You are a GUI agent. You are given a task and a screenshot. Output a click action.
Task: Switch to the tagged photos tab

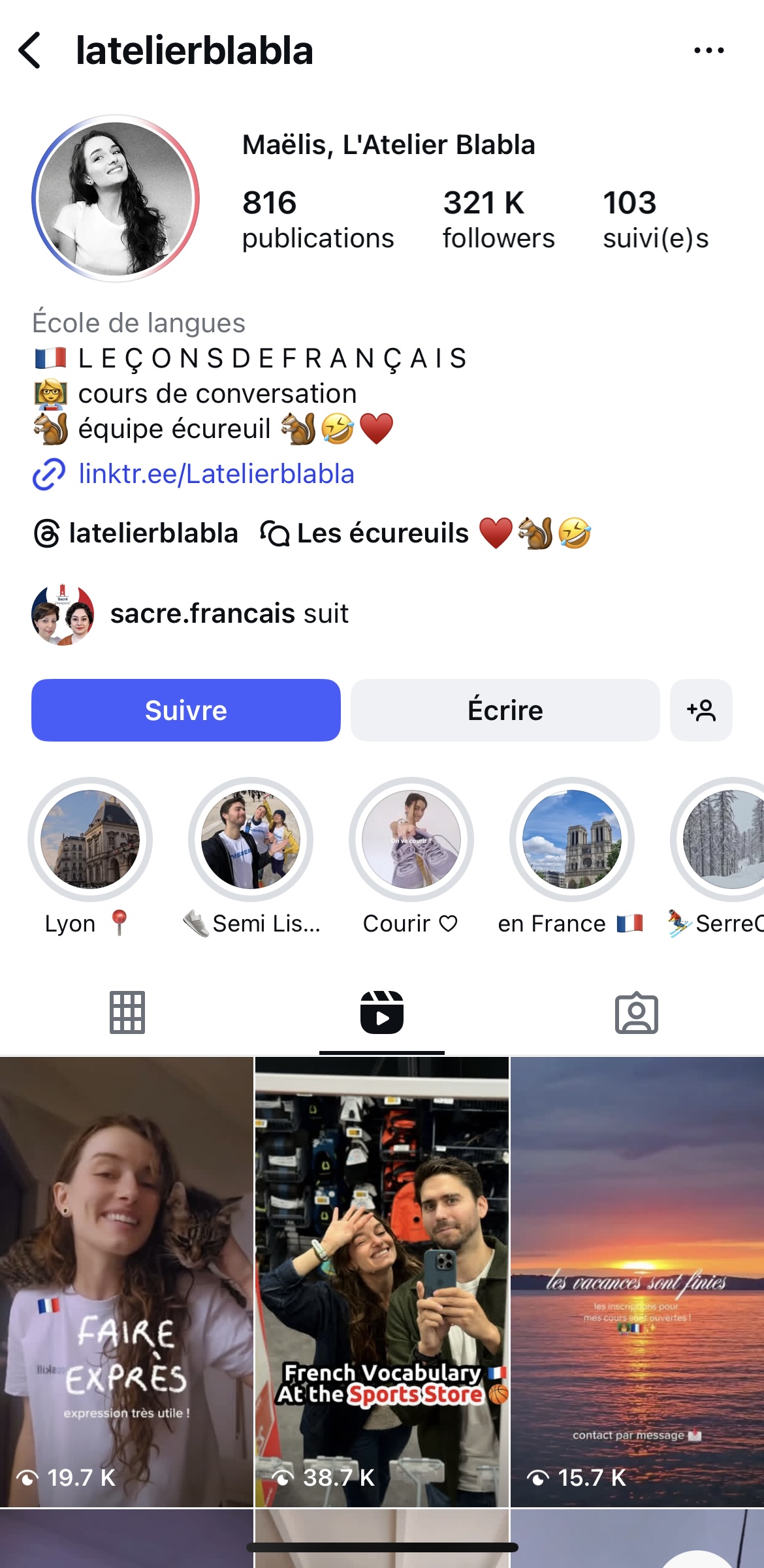[636, 1012]
